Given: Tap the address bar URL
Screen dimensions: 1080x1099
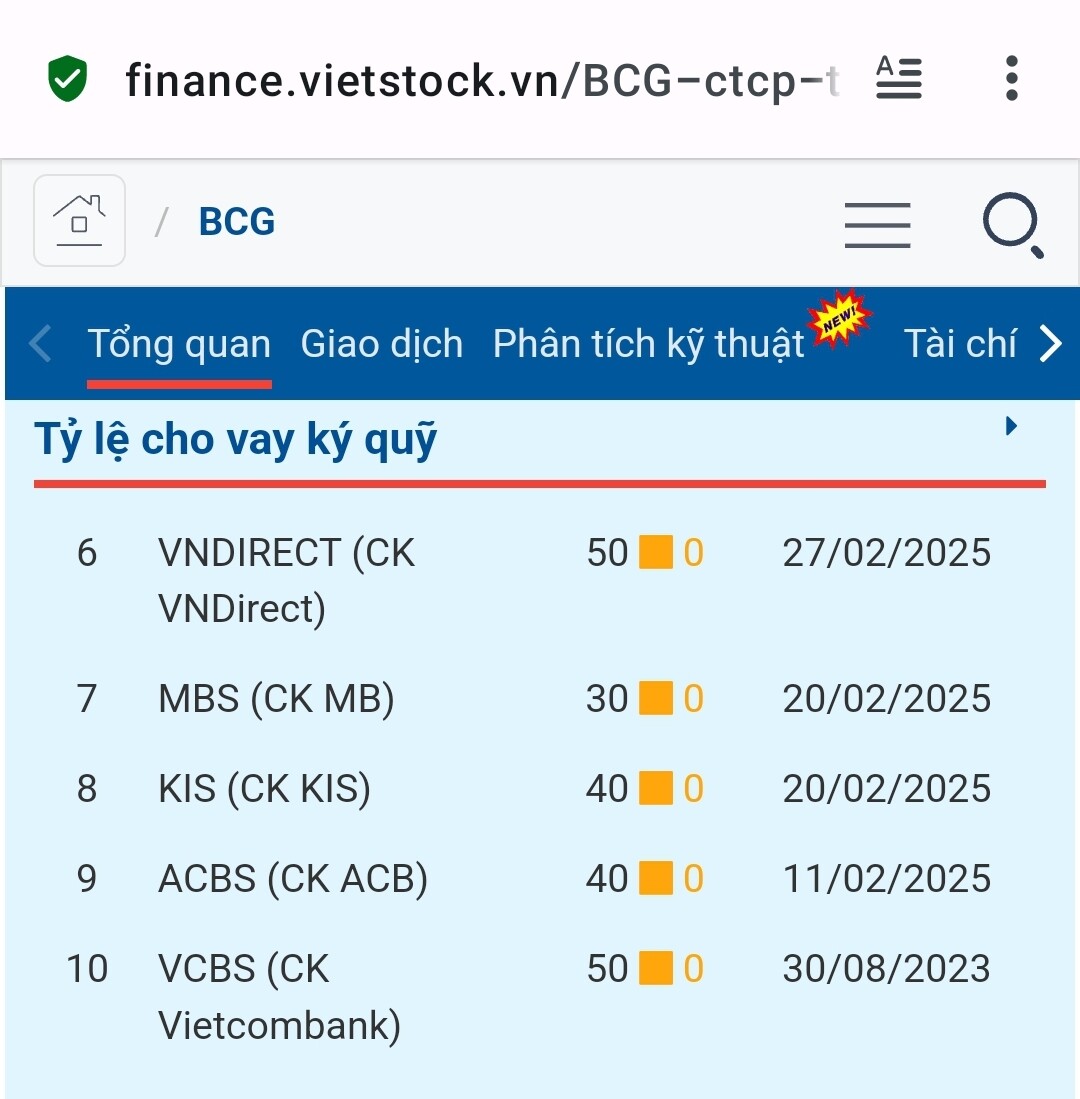Looking at the screenshot, I should (480, 80).
